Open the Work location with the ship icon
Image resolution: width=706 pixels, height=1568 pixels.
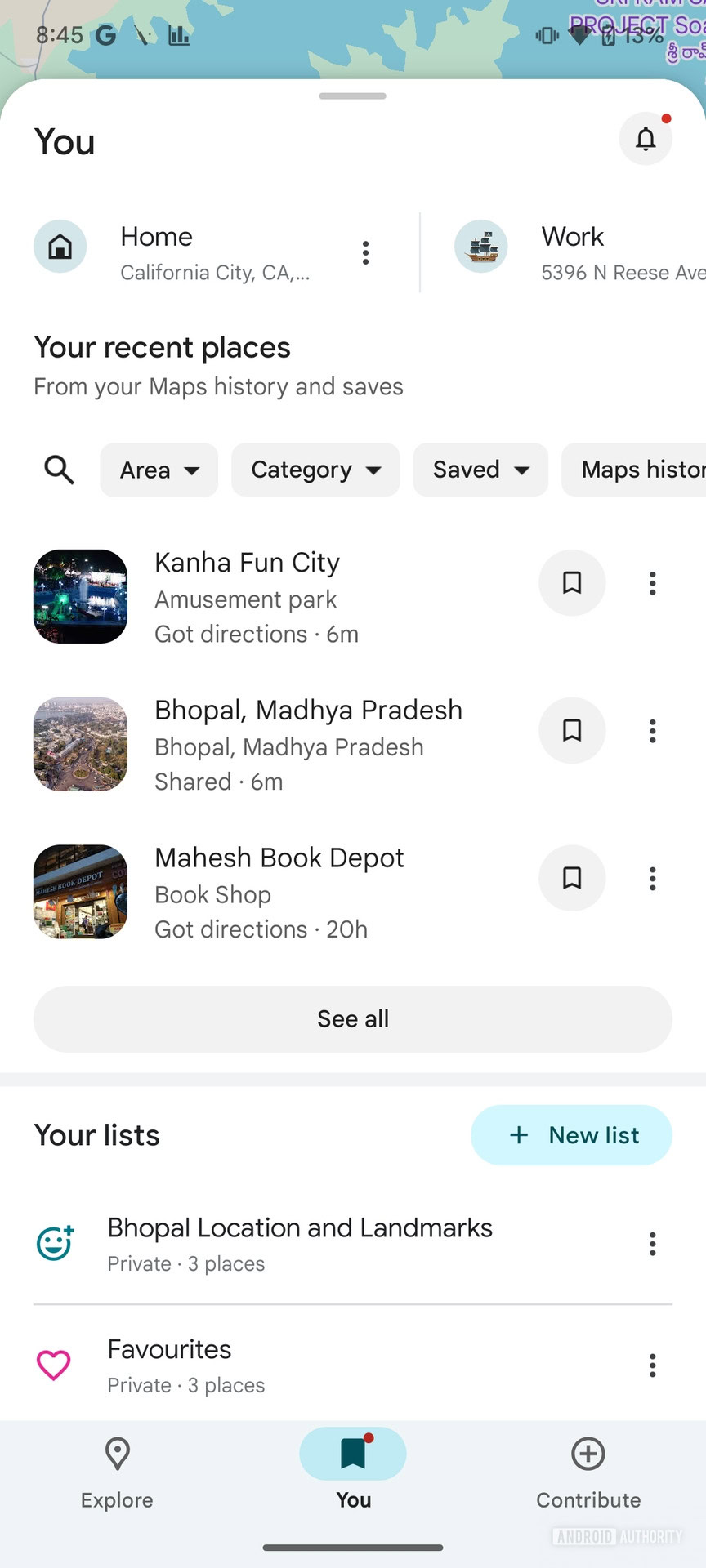pos(480,246)
